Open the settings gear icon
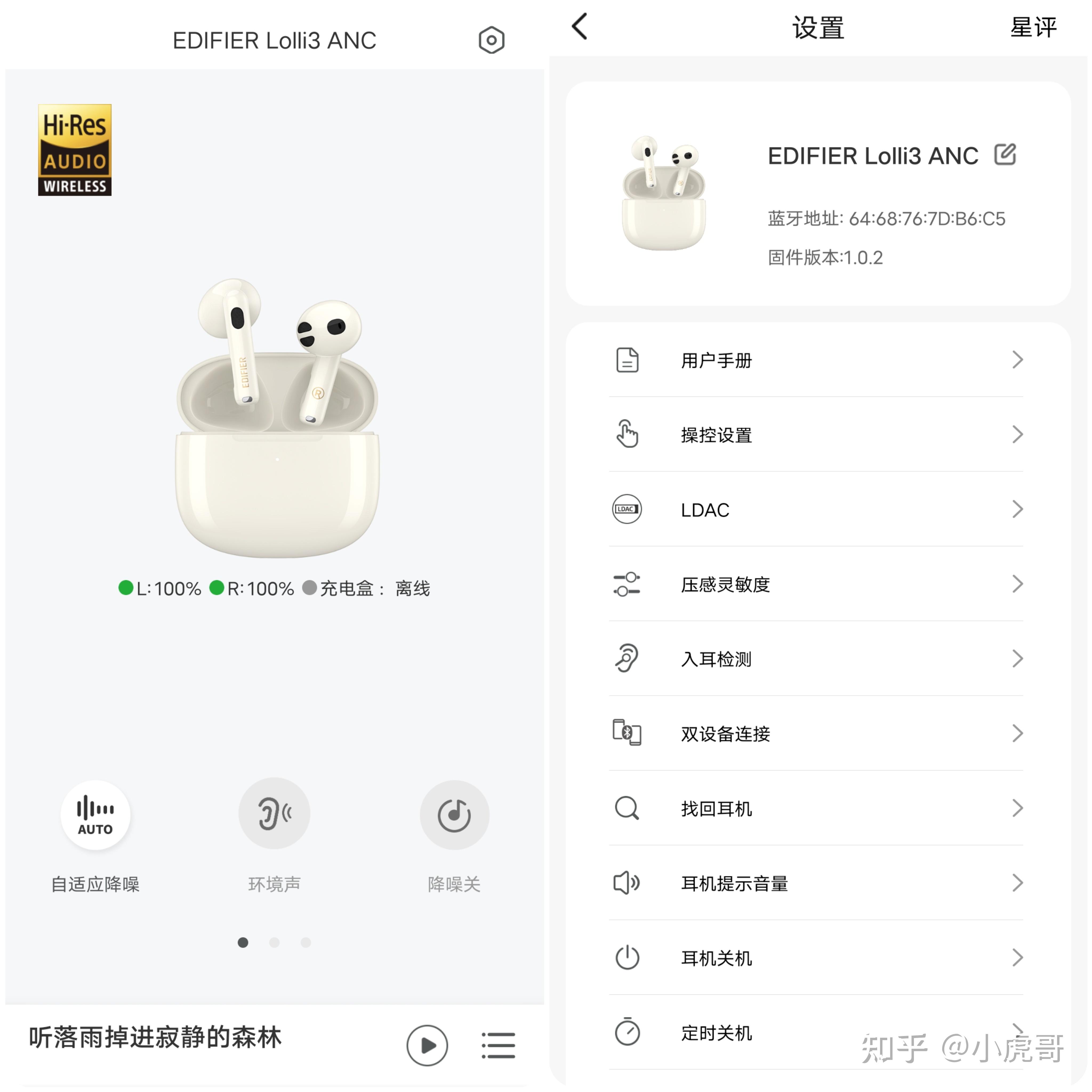1092x1092 pixels. [x=491, y=40]
